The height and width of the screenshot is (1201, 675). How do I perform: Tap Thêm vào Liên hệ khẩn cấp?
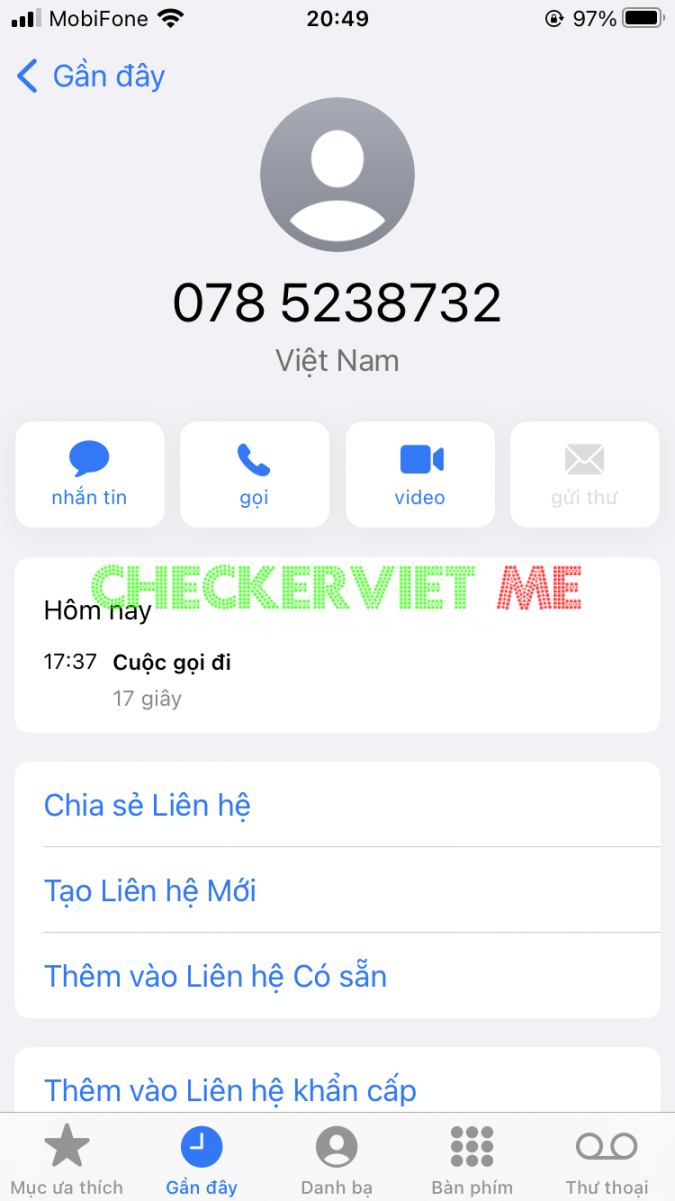[x=230, y=1089]
